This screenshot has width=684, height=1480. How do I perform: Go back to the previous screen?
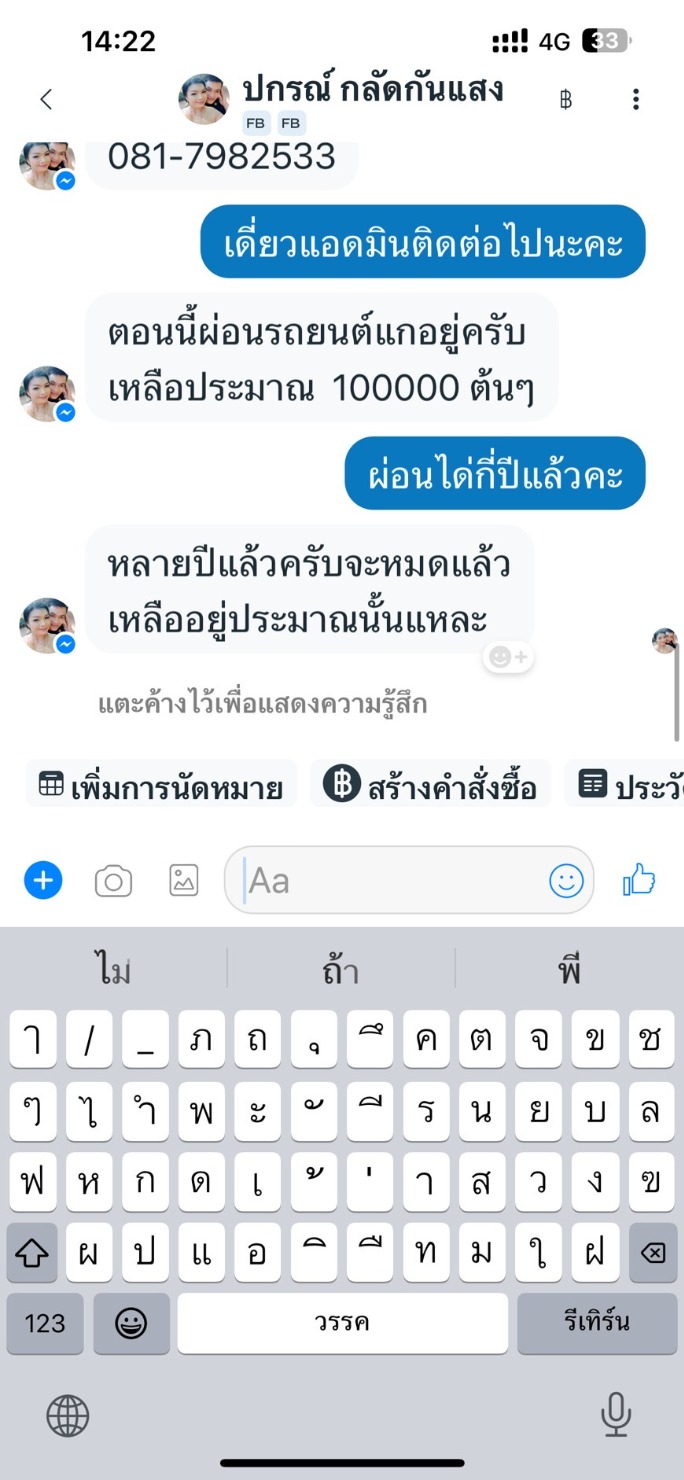45,99
